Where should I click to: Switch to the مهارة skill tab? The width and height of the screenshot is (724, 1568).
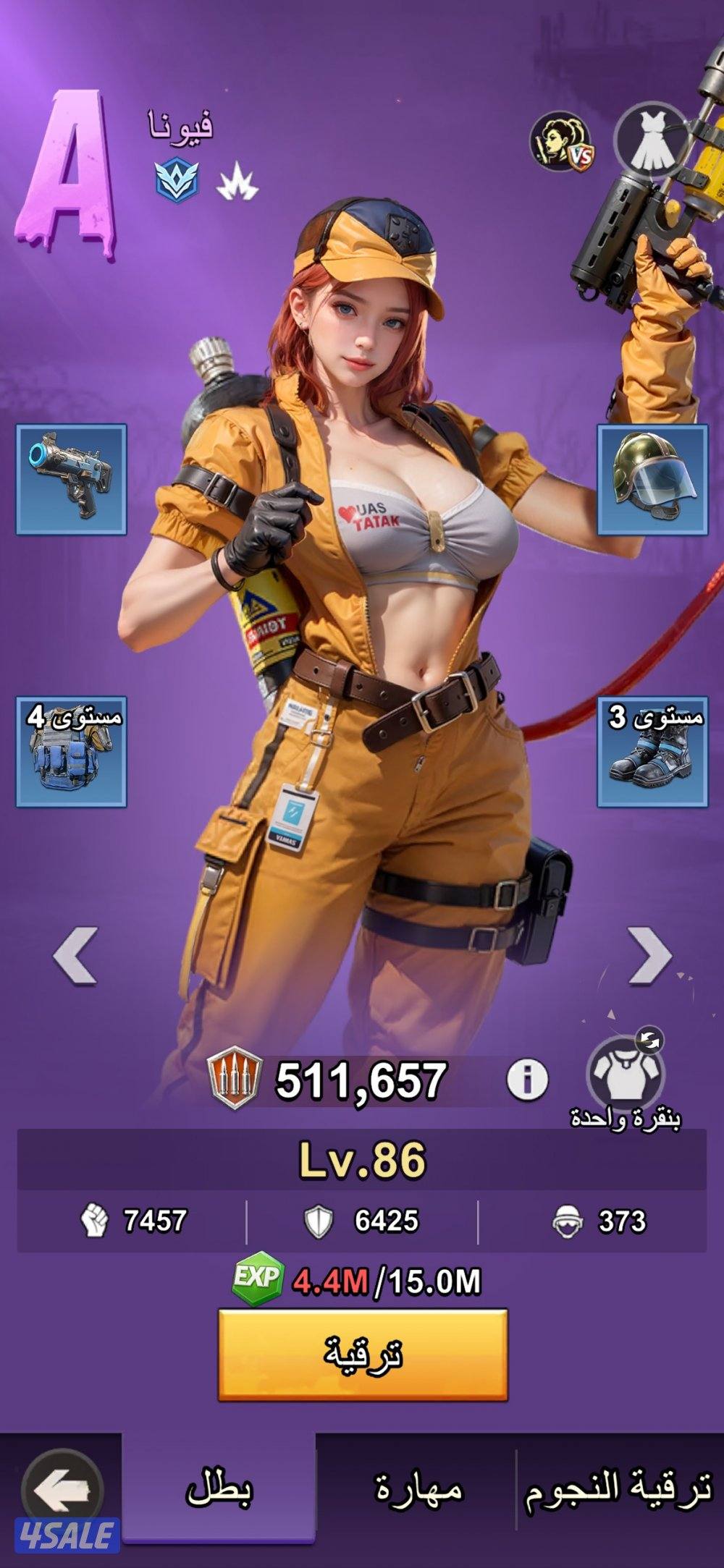coord(418,1489)
